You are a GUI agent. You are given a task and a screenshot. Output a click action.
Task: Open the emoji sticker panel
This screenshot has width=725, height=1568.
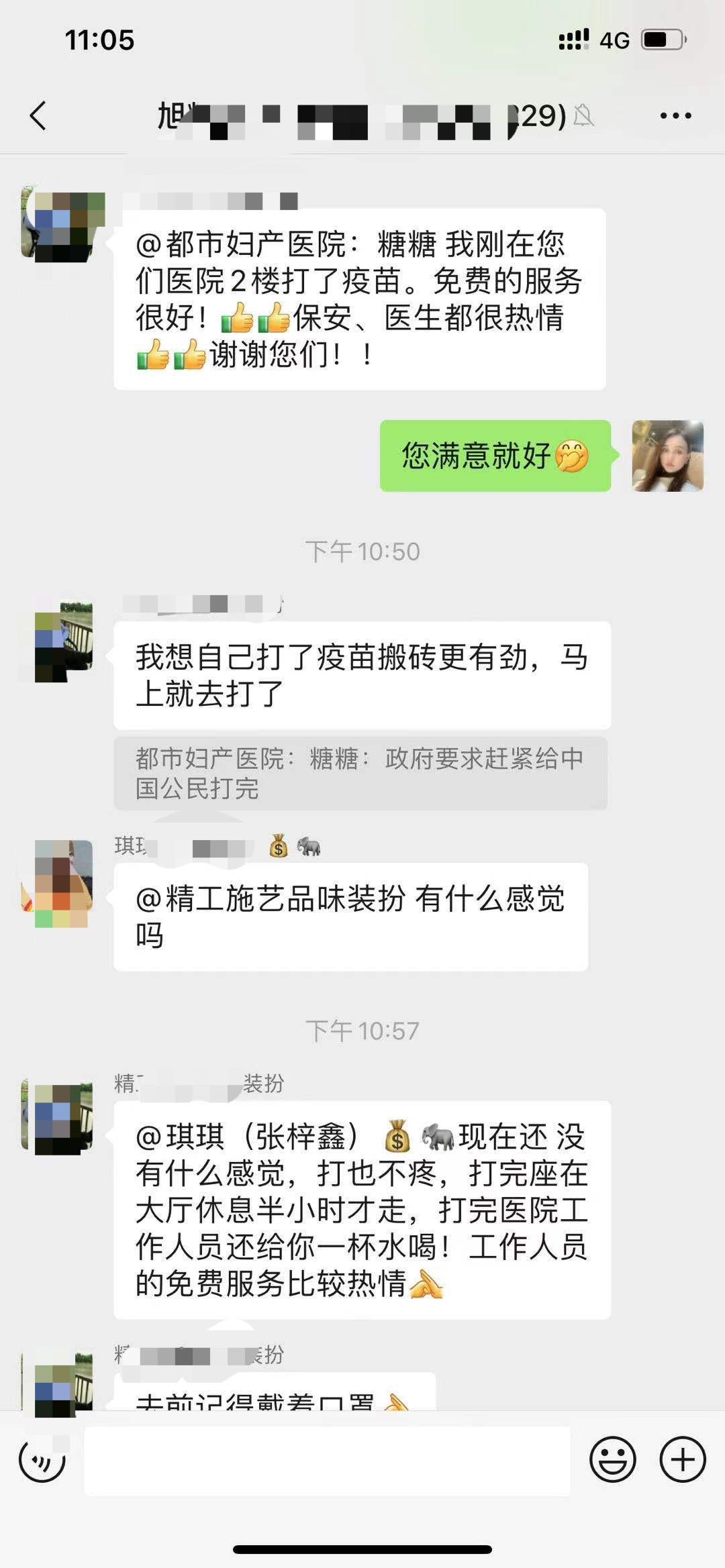click(x=612, y=1459)
